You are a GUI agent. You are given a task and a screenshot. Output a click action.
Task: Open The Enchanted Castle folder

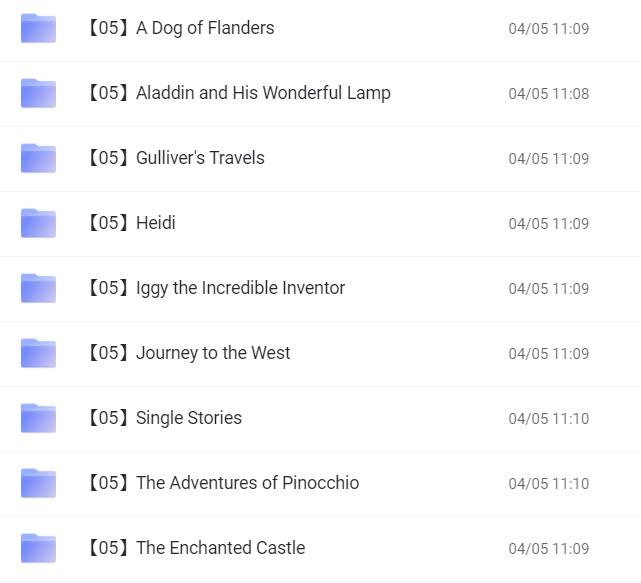point(195,548)
